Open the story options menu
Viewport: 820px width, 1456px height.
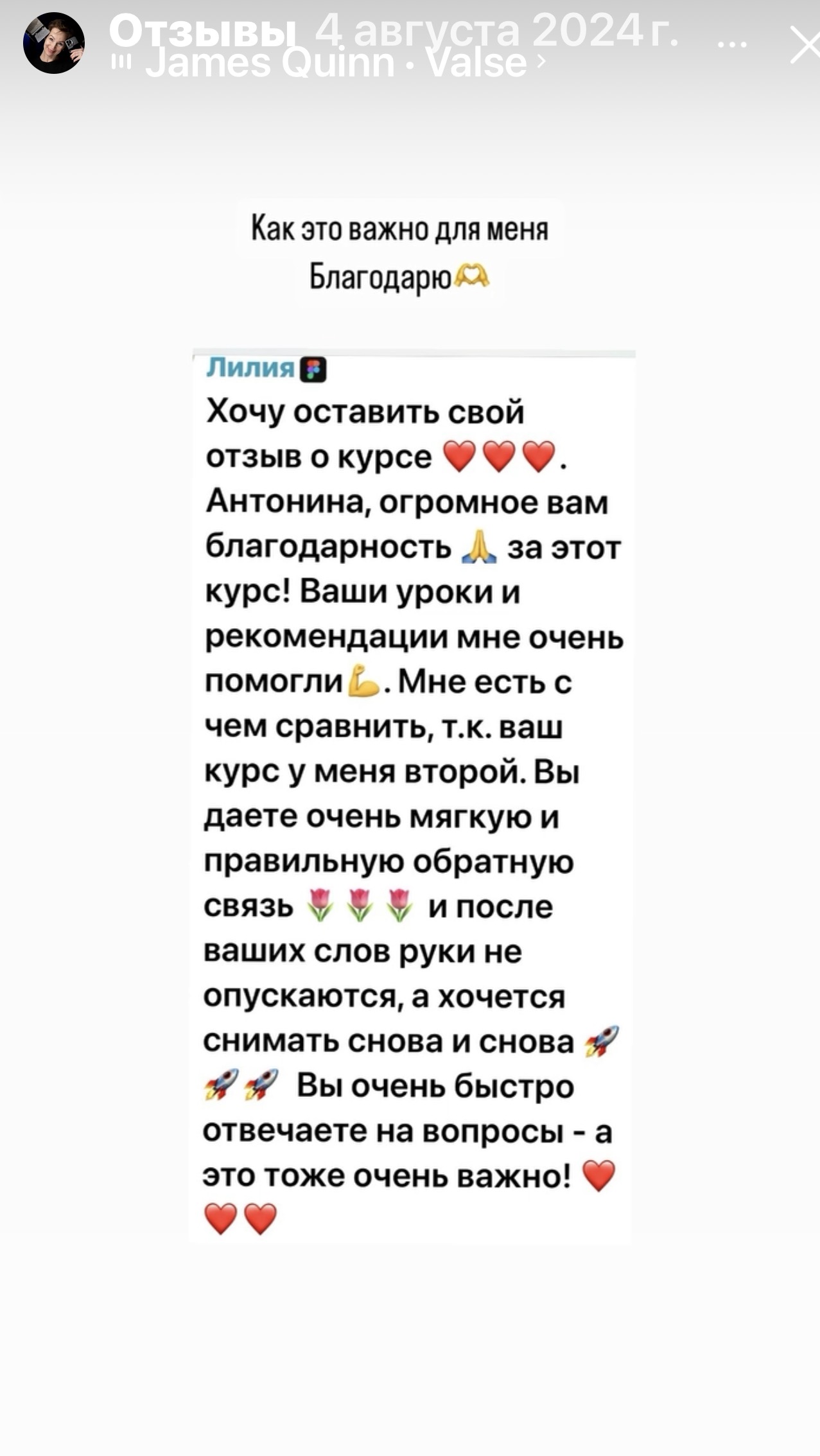(732, 45)
